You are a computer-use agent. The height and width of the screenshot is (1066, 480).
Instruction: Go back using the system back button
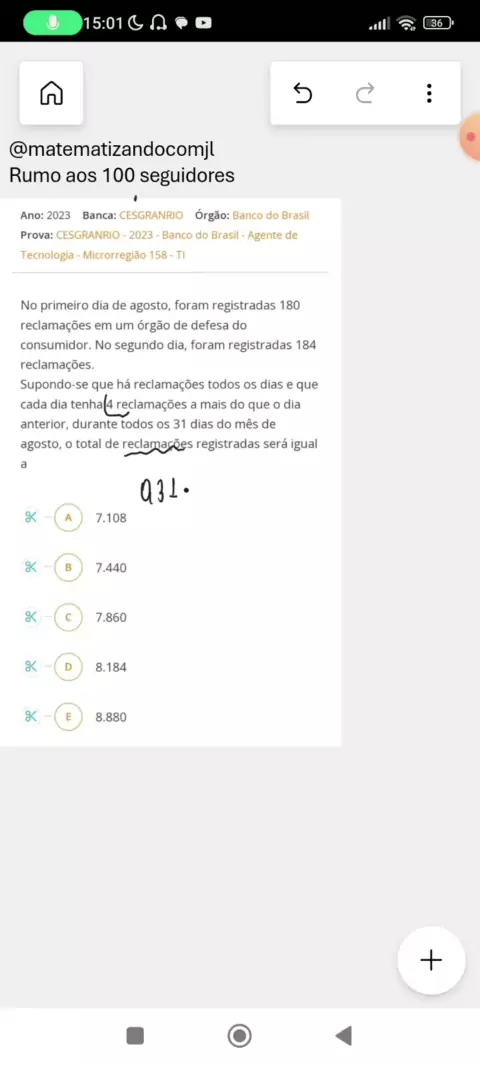343,1035
